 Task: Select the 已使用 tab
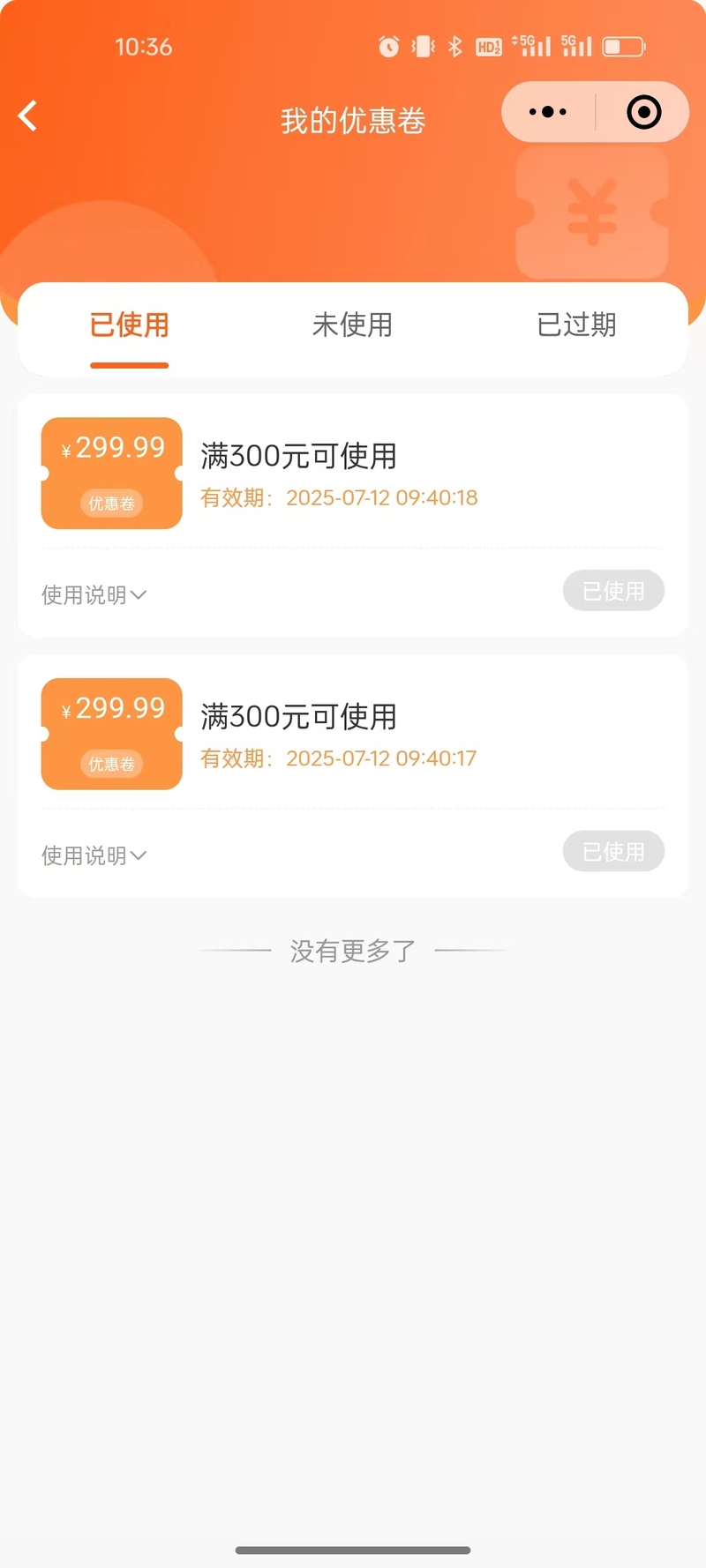[130, 325]
